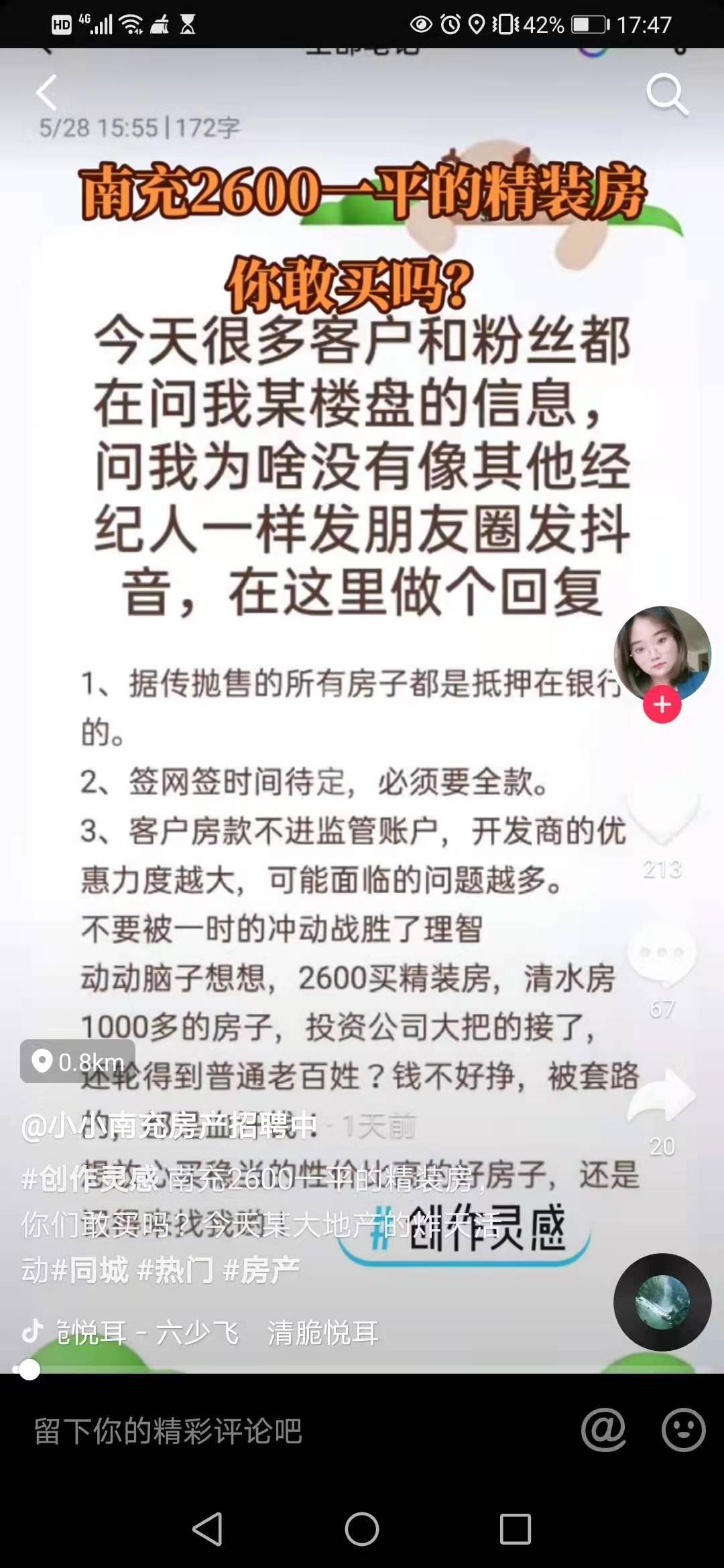This screenshot has height=1568, width=724.
Task: Open the #创作灵感 hashtag
Action: pos(90,1179)
